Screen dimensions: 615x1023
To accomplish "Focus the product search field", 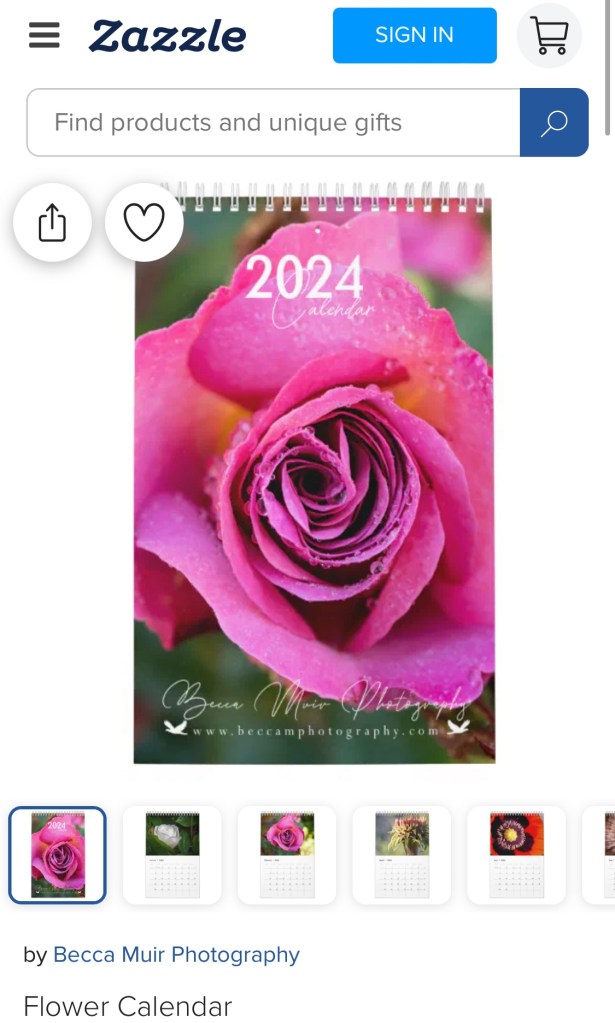I will pos(273,123).
